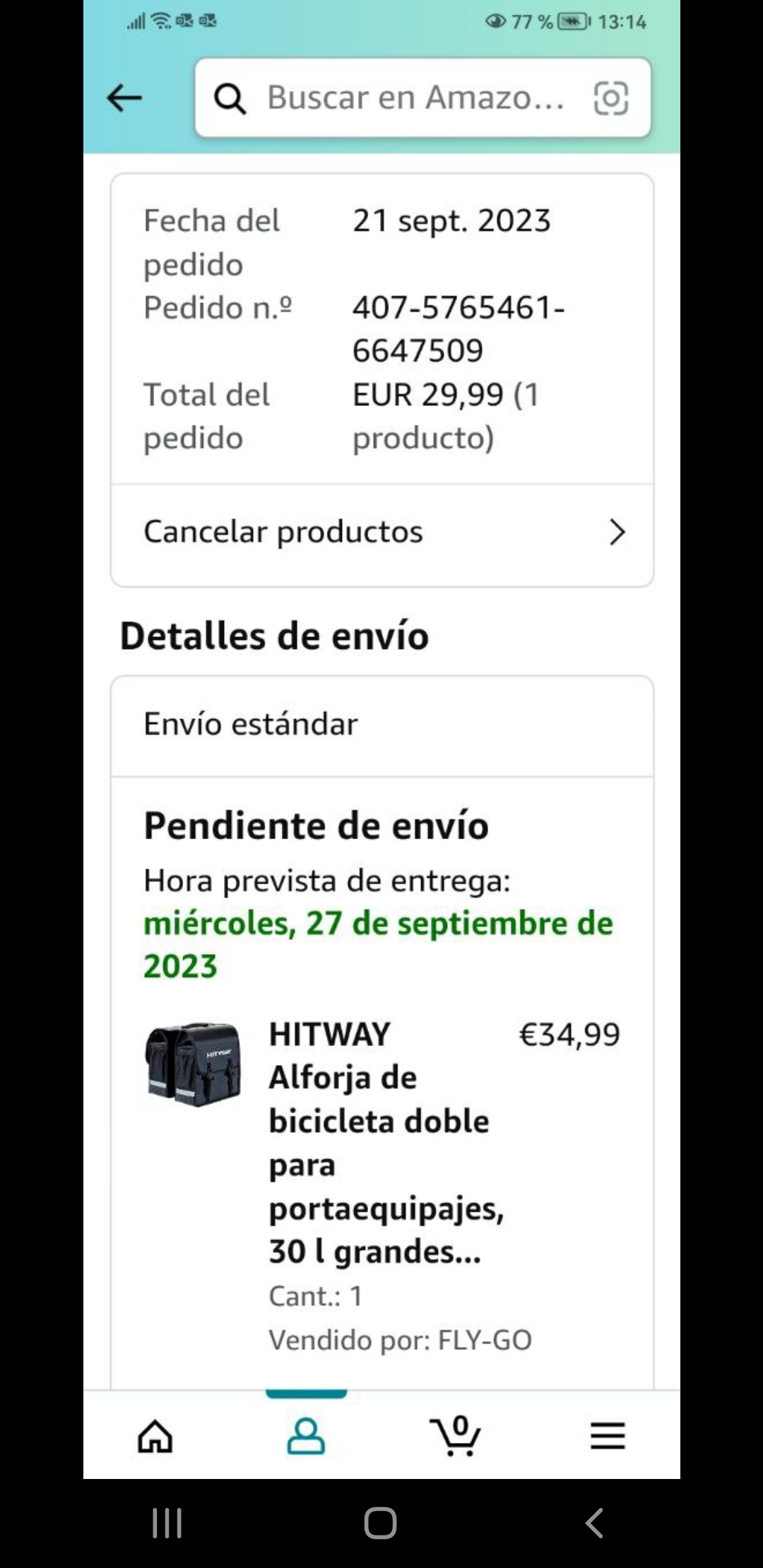Viewport: 763px width, 1568px height.
Task: Open the shopping cart tab
Action: click(x=456, y=1435)
